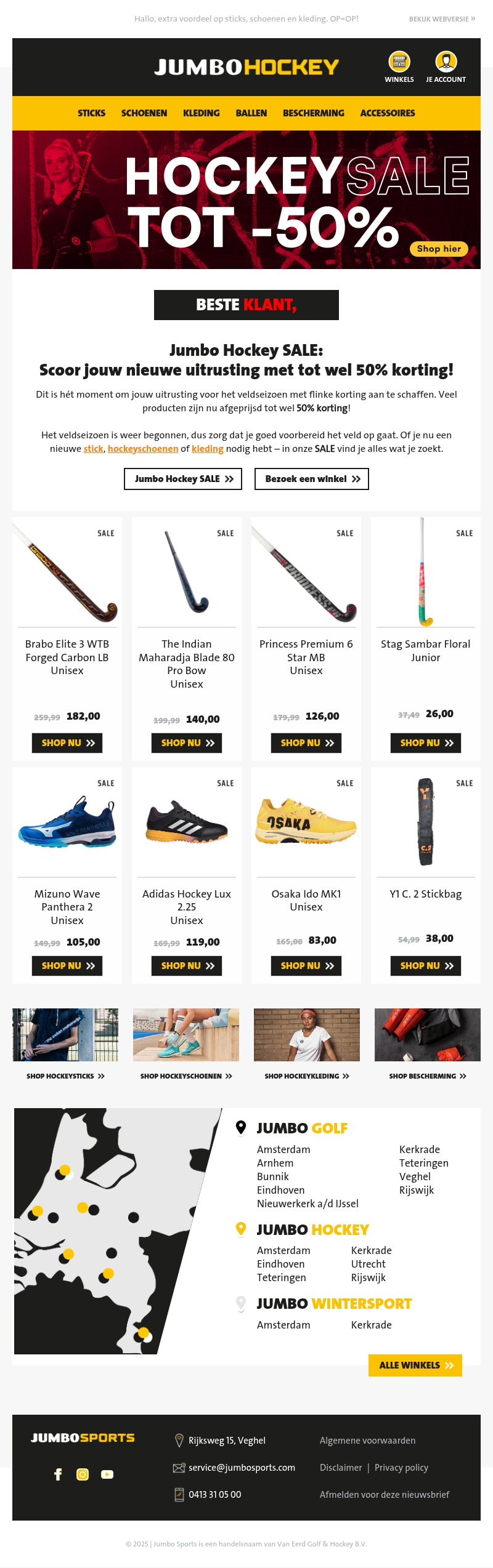Tap Afmelden voor deze nieuwsbrief

click(x=385, y=1494)
